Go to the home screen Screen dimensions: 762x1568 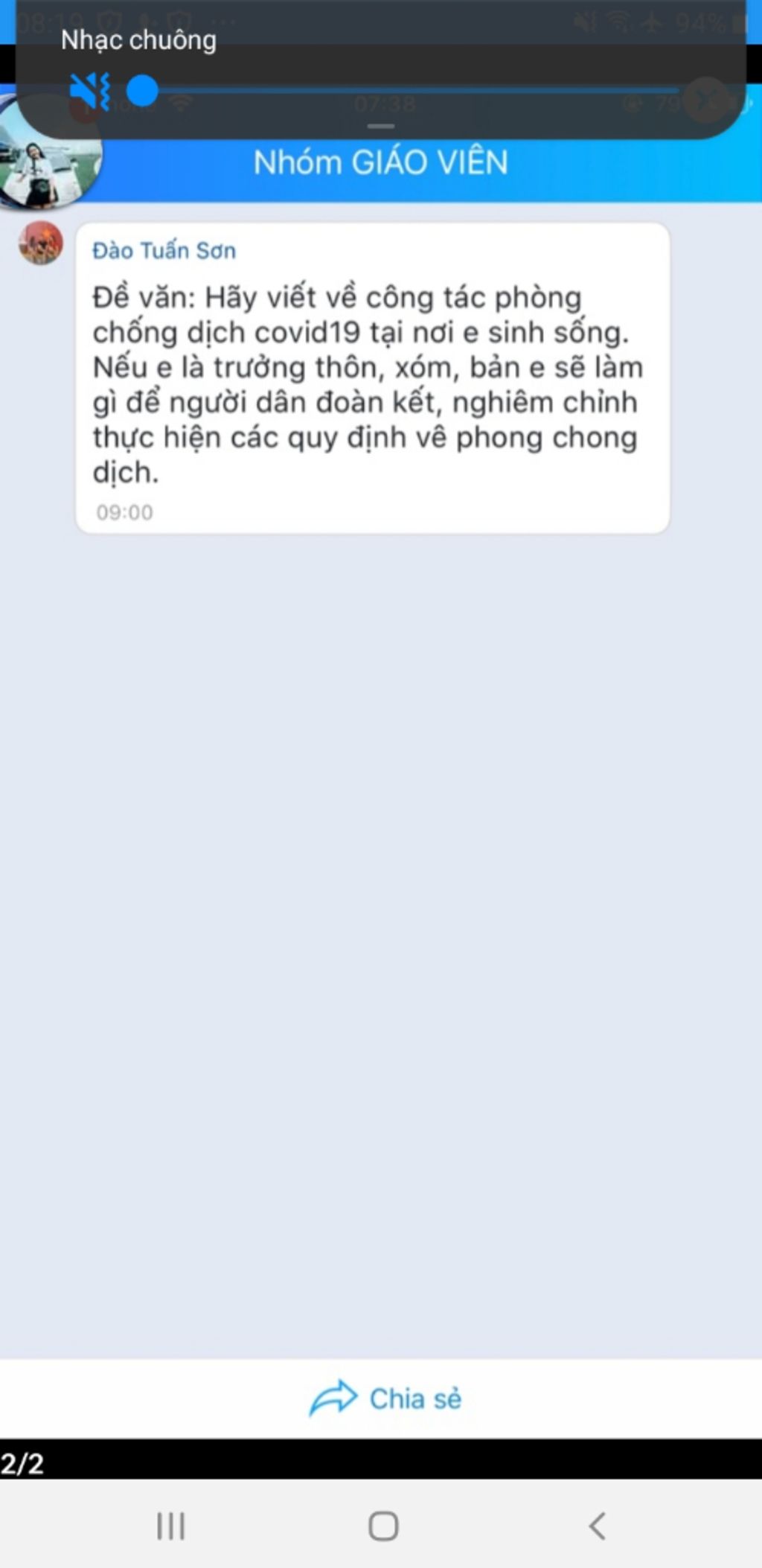[383, 1526]
